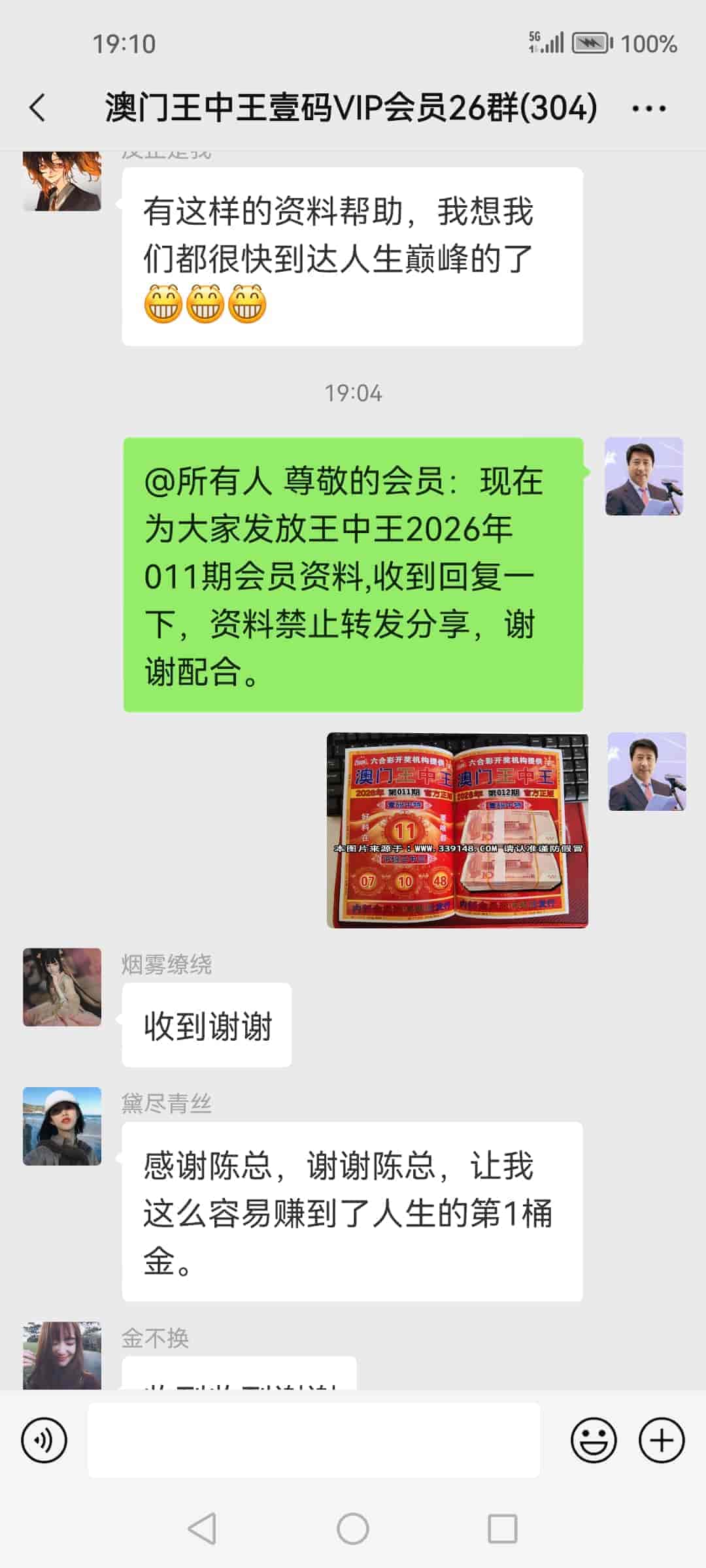View profile of 金不换 via avatar

tap(62, 1355)
